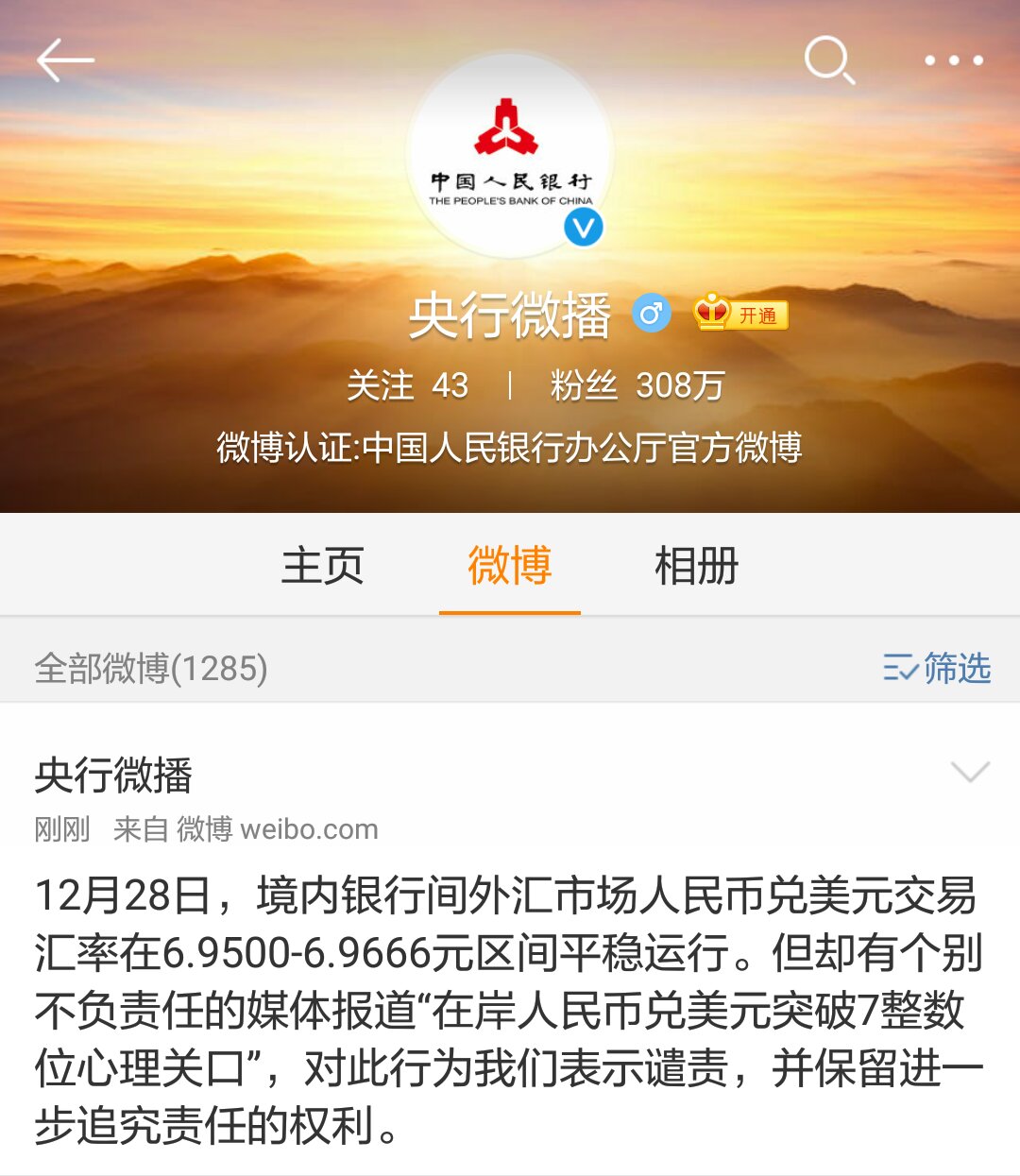Go back using the arrow icon
The height and width of the screenshot is (1176, 1020).
pyautogui.click(x=64, y=60)
